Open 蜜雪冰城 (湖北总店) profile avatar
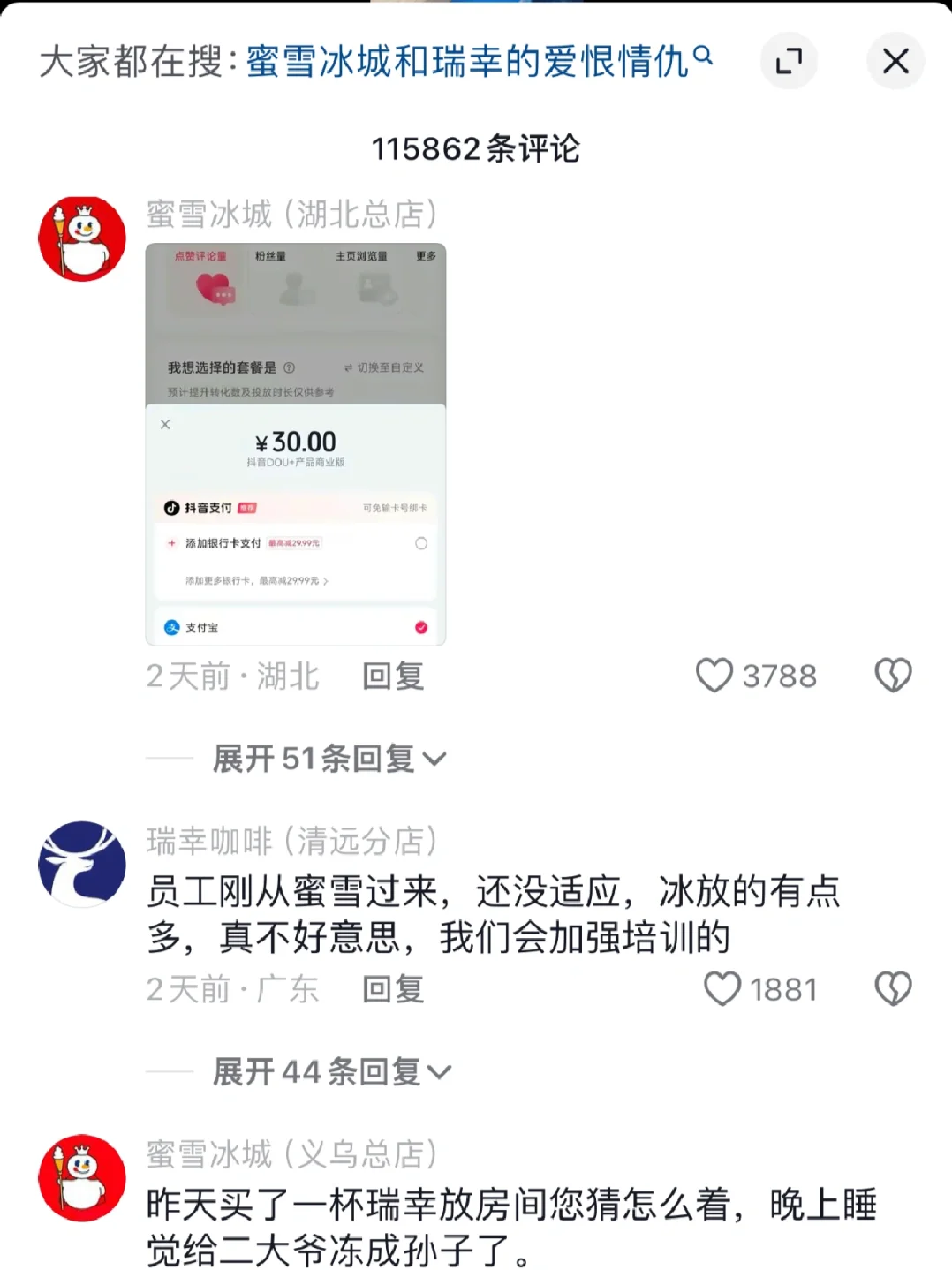952x1270 pixels. point(82,239)
